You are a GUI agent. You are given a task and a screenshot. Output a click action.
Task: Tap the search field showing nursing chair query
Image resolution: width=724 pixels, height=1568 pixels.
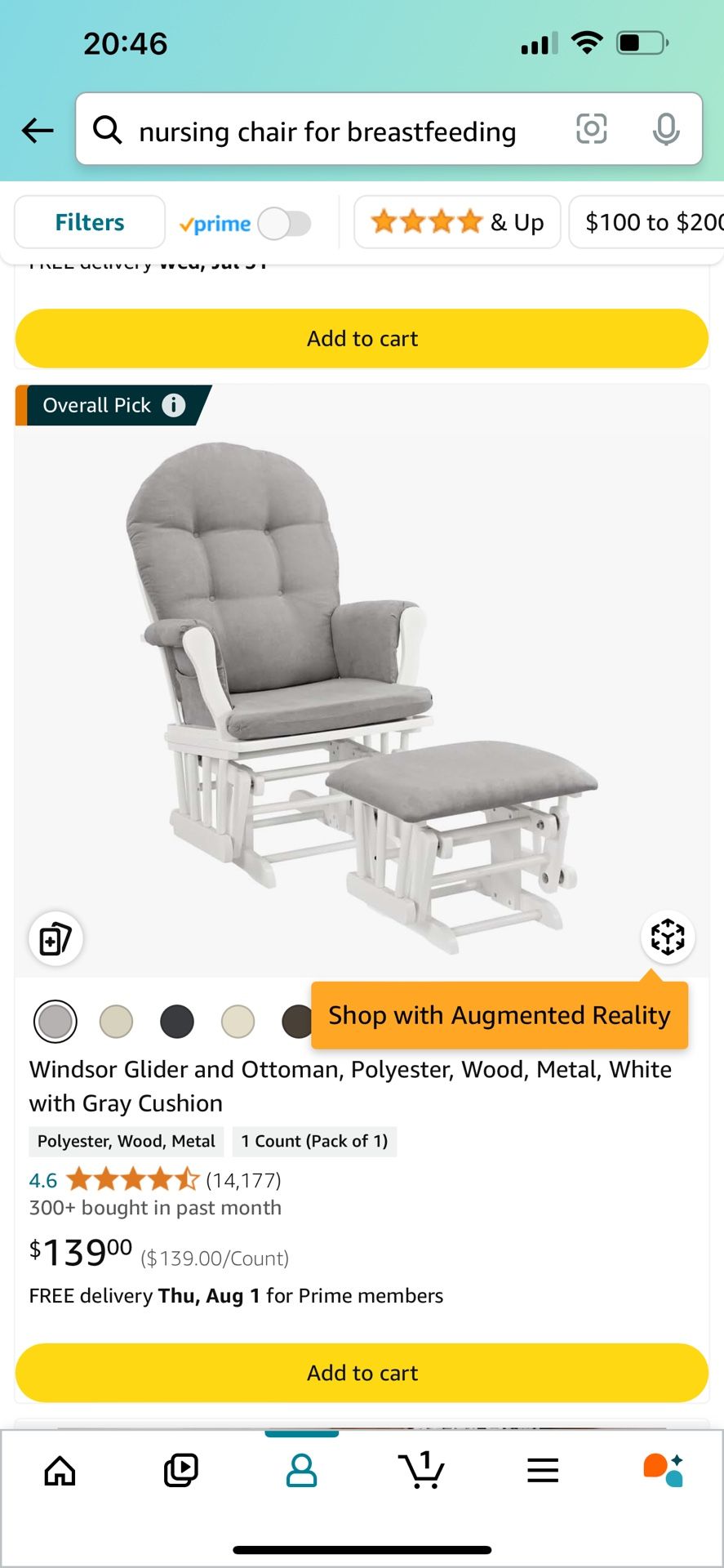tap(326, 131)
